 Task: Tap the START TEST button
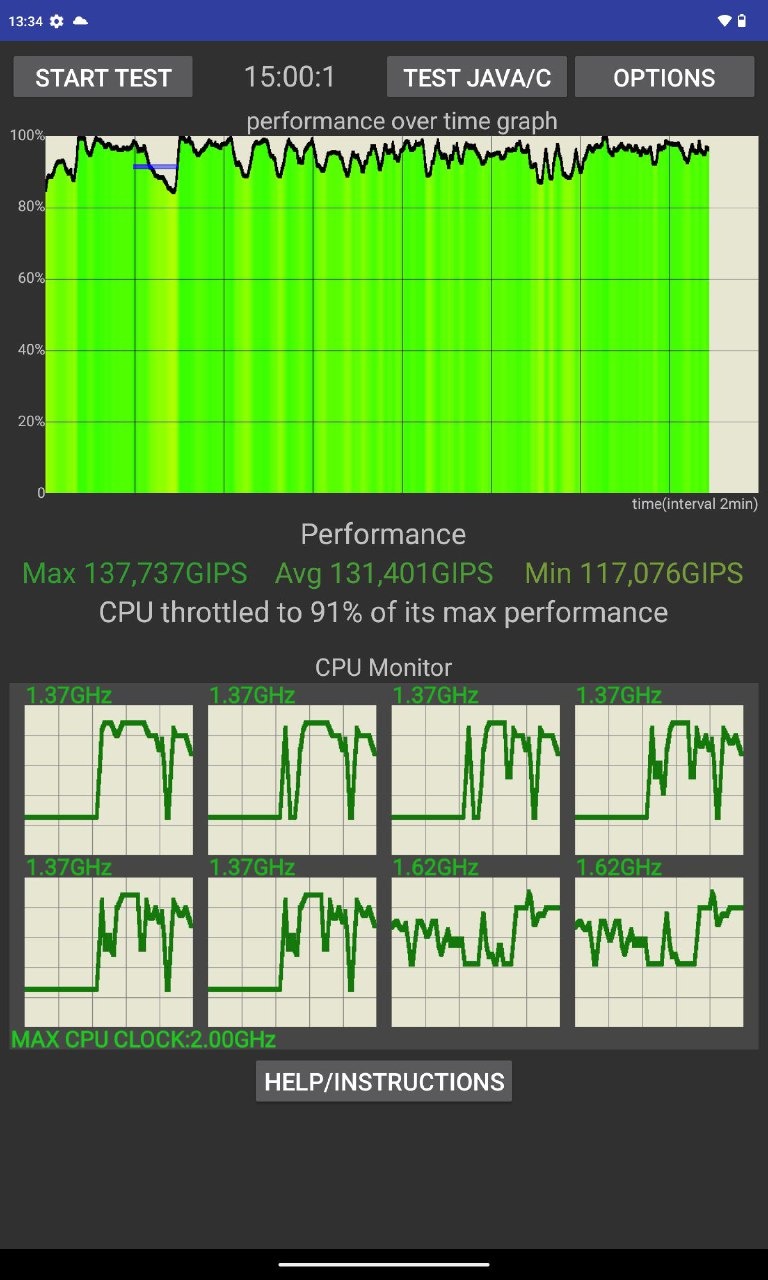103,78
